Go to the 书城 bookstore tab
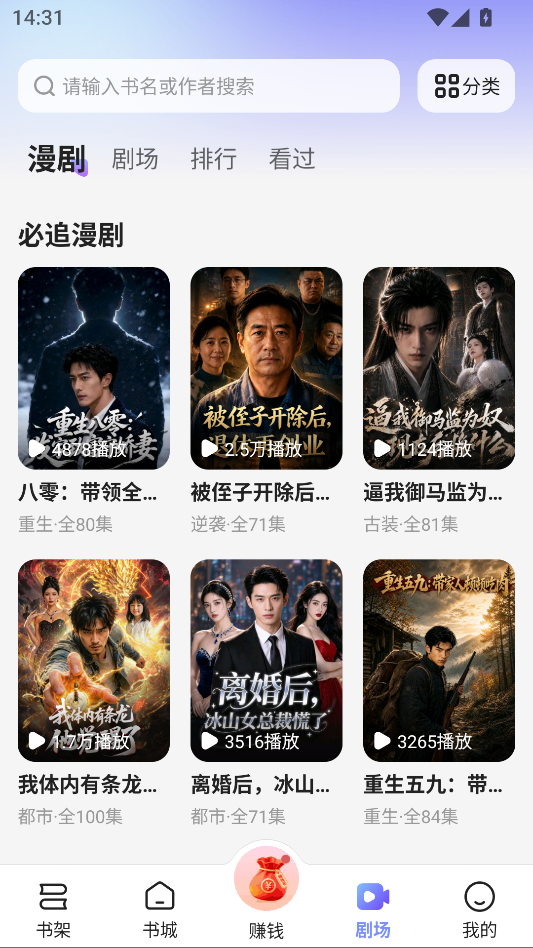This screenshot has width=533, height=948. pos(160,909)
